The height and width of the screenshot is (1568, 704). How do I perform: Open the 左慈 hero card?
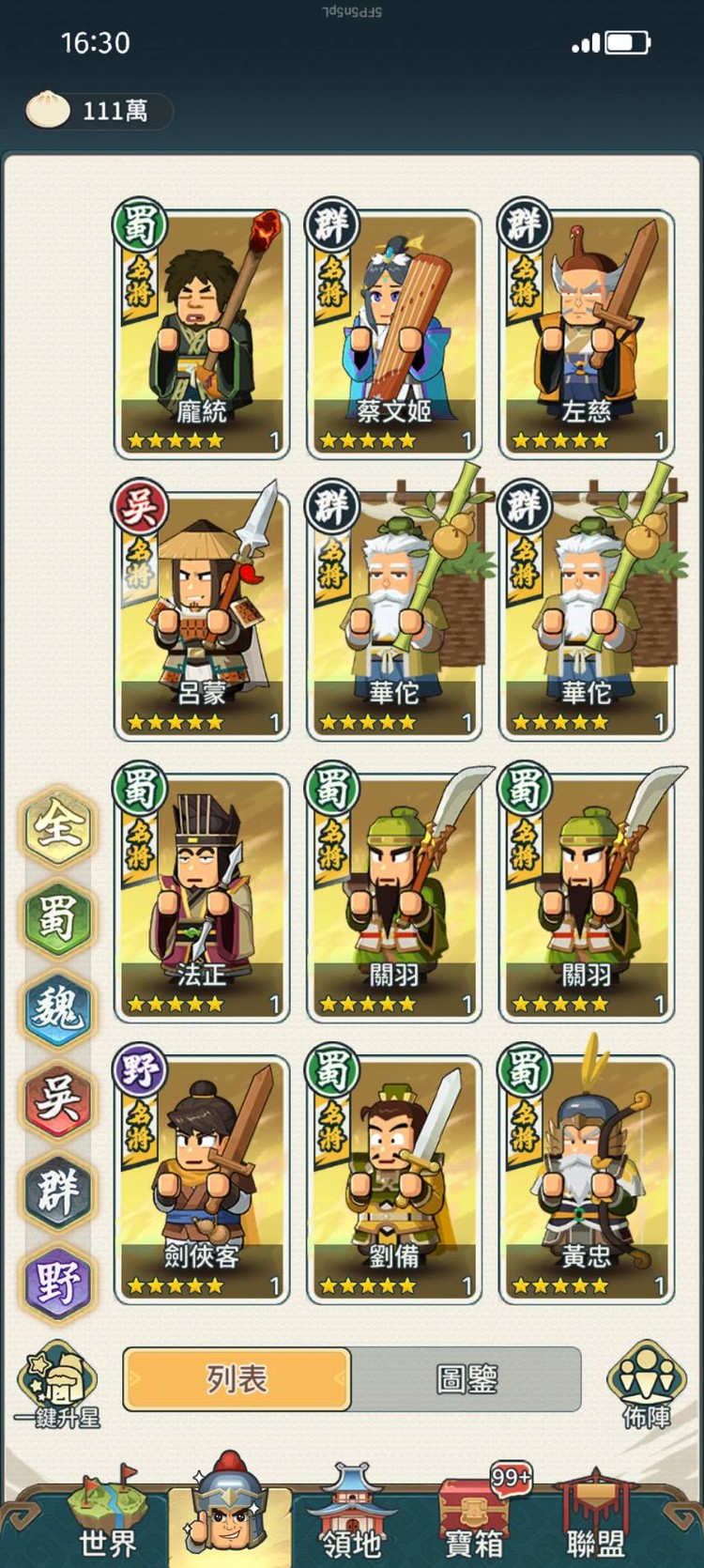(587, 333)
